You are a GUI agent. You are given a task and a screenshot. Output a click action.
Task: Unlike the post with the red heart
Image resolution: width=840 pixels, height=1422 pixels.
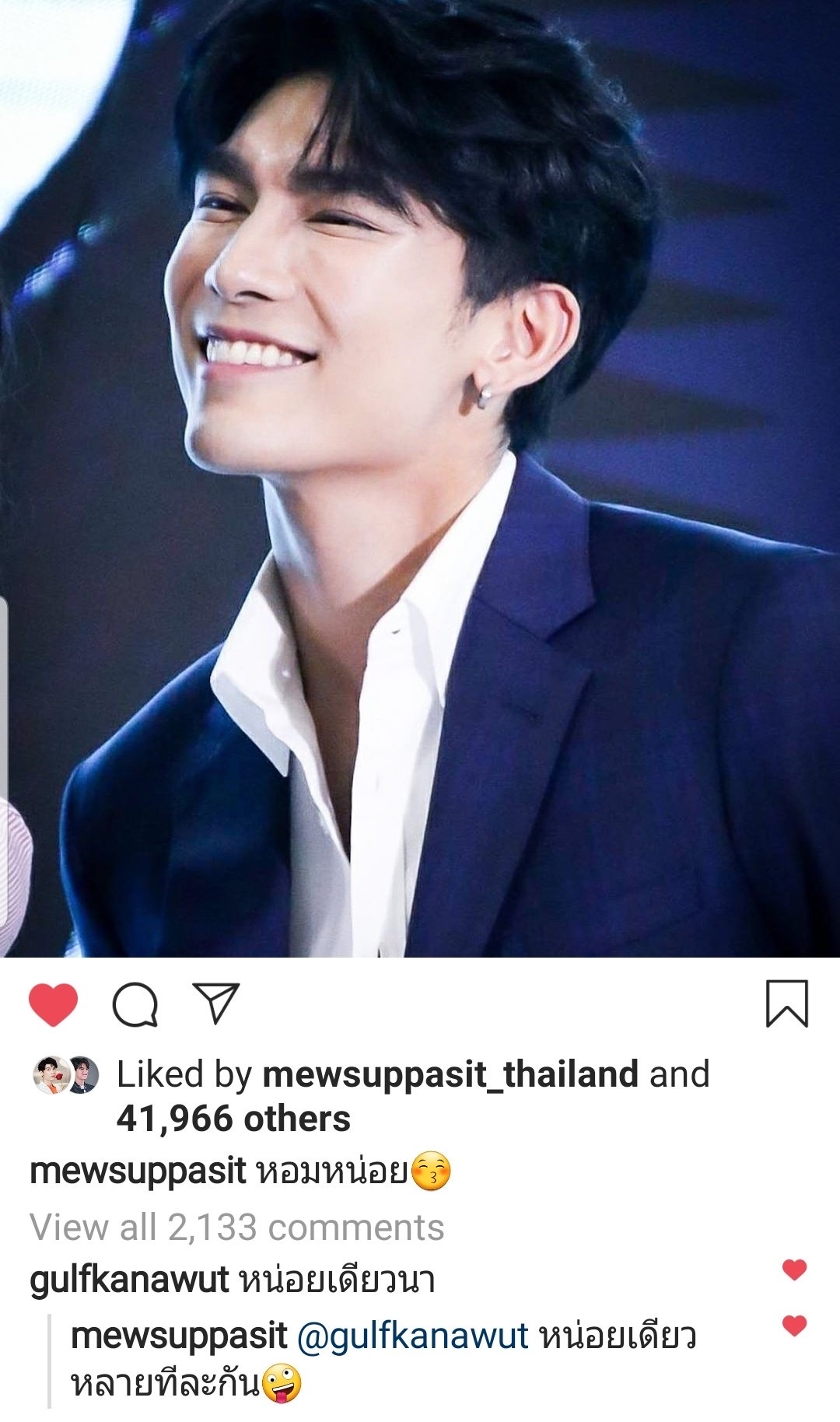53,1003
